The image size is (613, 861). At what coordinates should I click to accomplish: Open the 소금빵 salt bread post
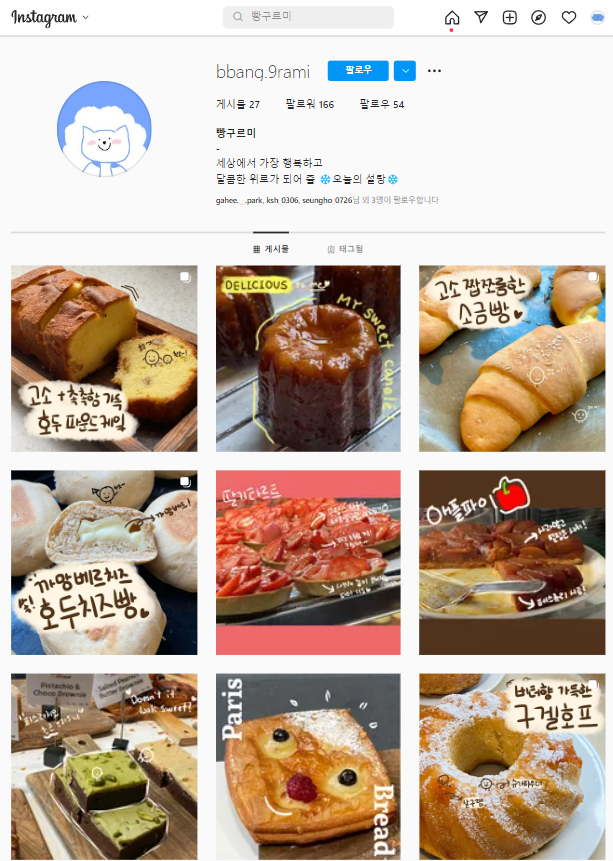512,358
